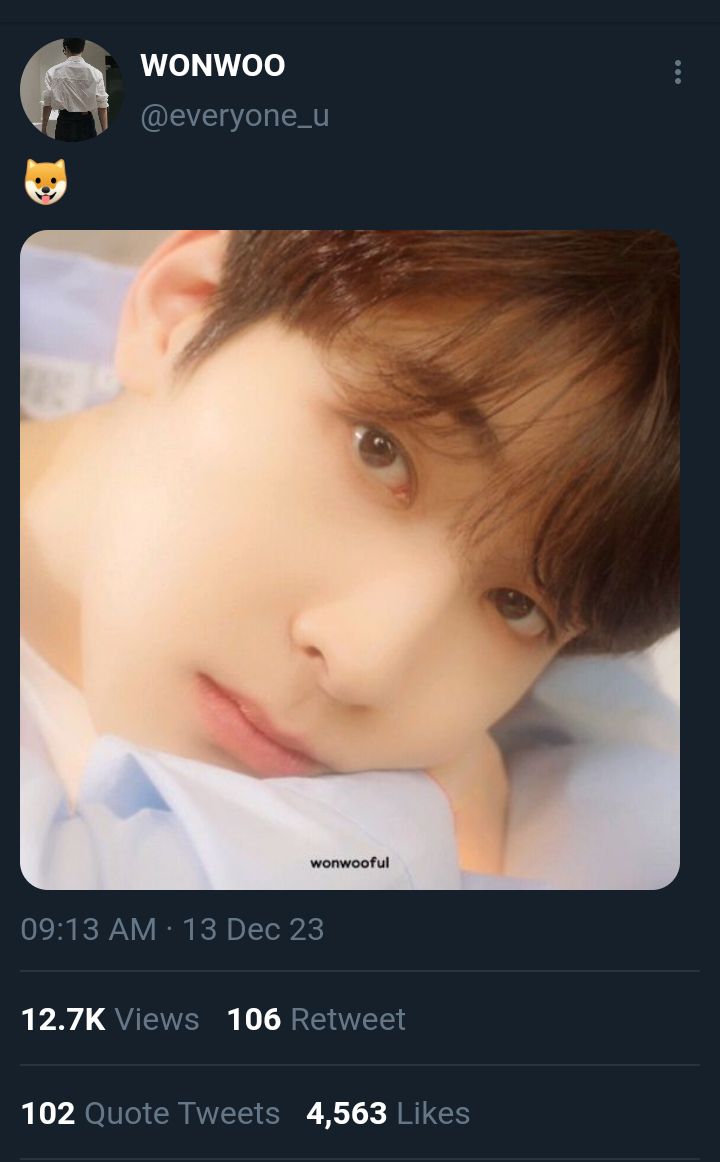Open the attached photo in full view

(350, 560)
